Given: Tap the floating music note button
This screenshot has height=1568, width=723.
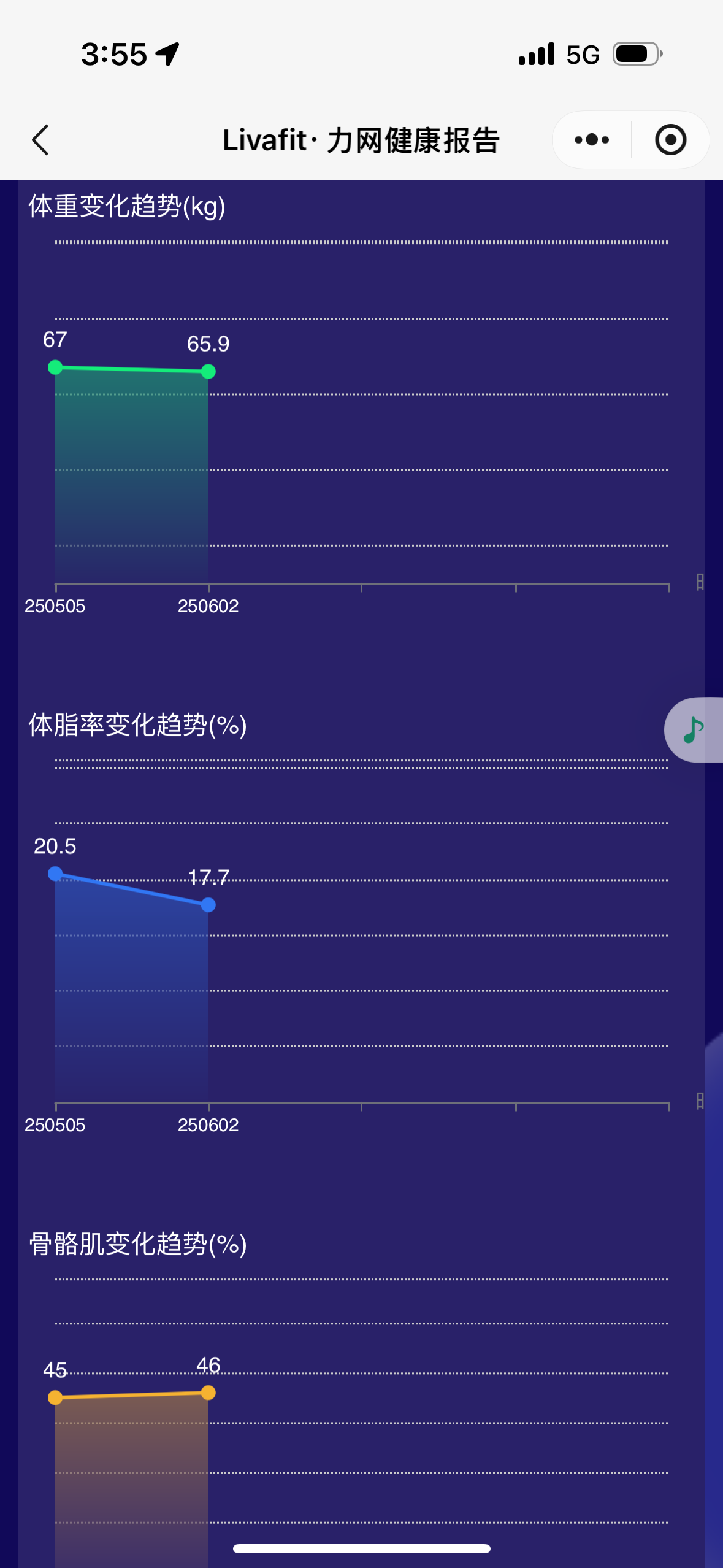Looking at the screenshot, I should coord(694,730).
